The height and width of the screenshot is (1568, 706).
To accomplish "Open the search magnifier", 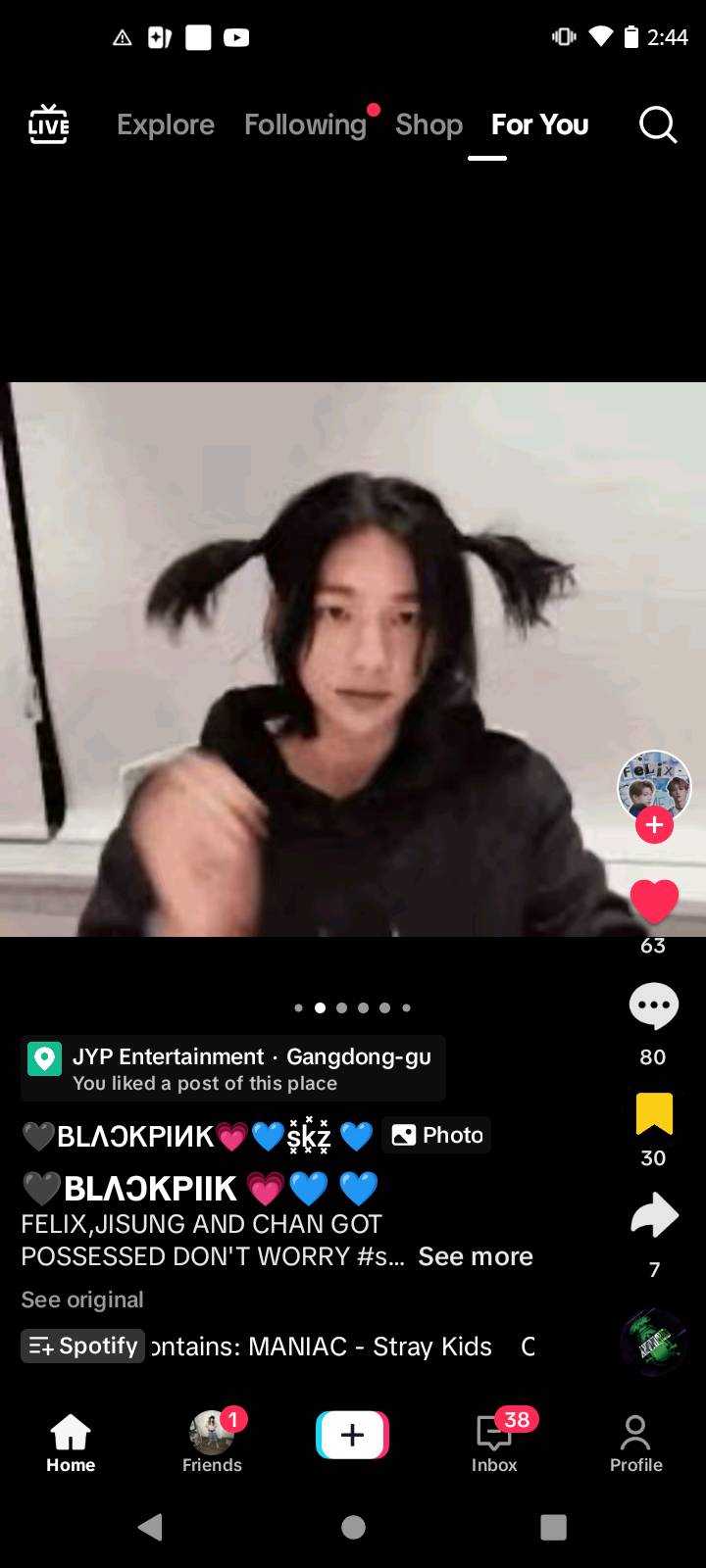I will pos(658,125).
